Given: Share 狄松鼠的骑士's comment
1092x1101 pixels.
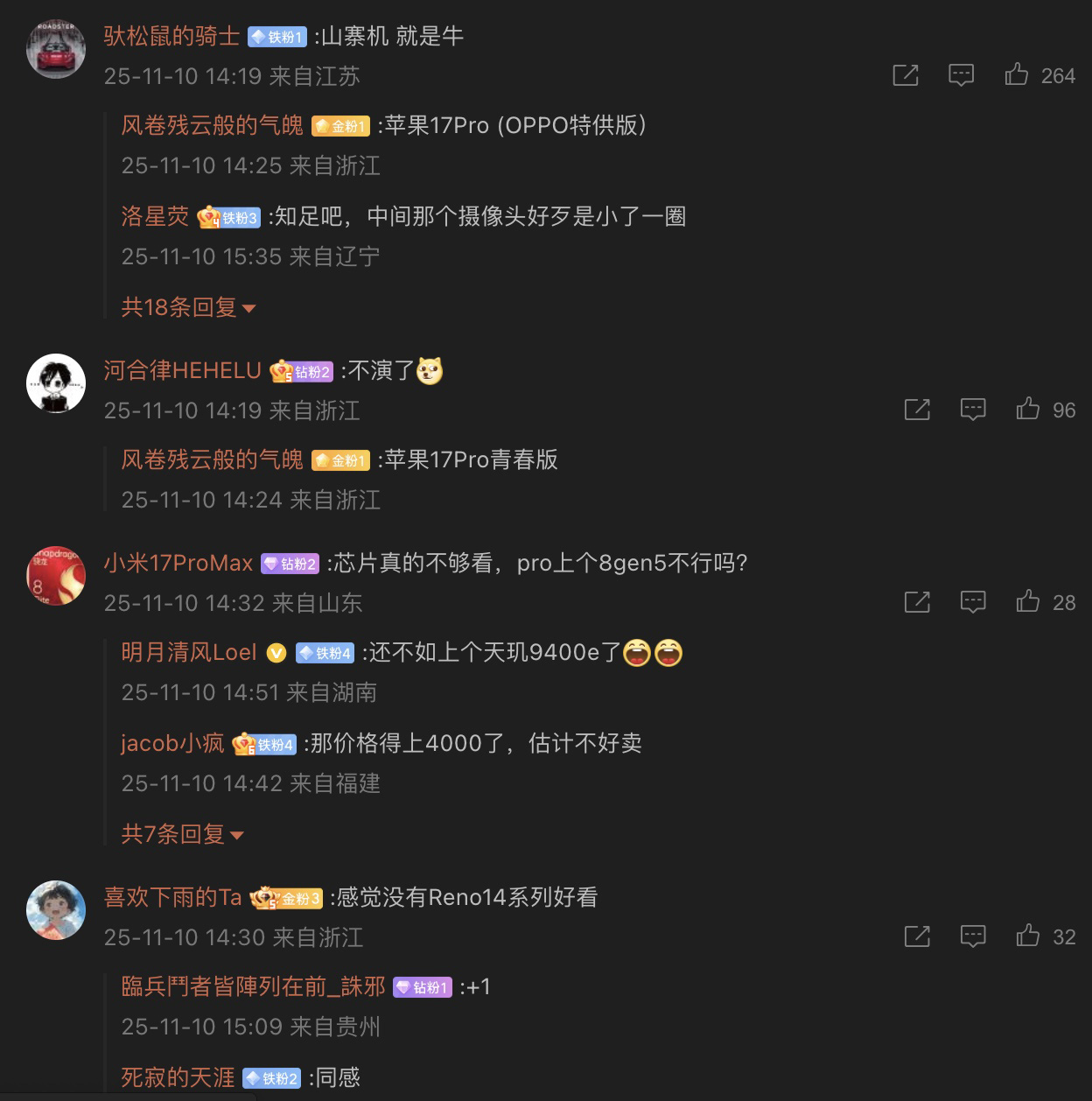Looking at the screenshot, I should (906, 75).
